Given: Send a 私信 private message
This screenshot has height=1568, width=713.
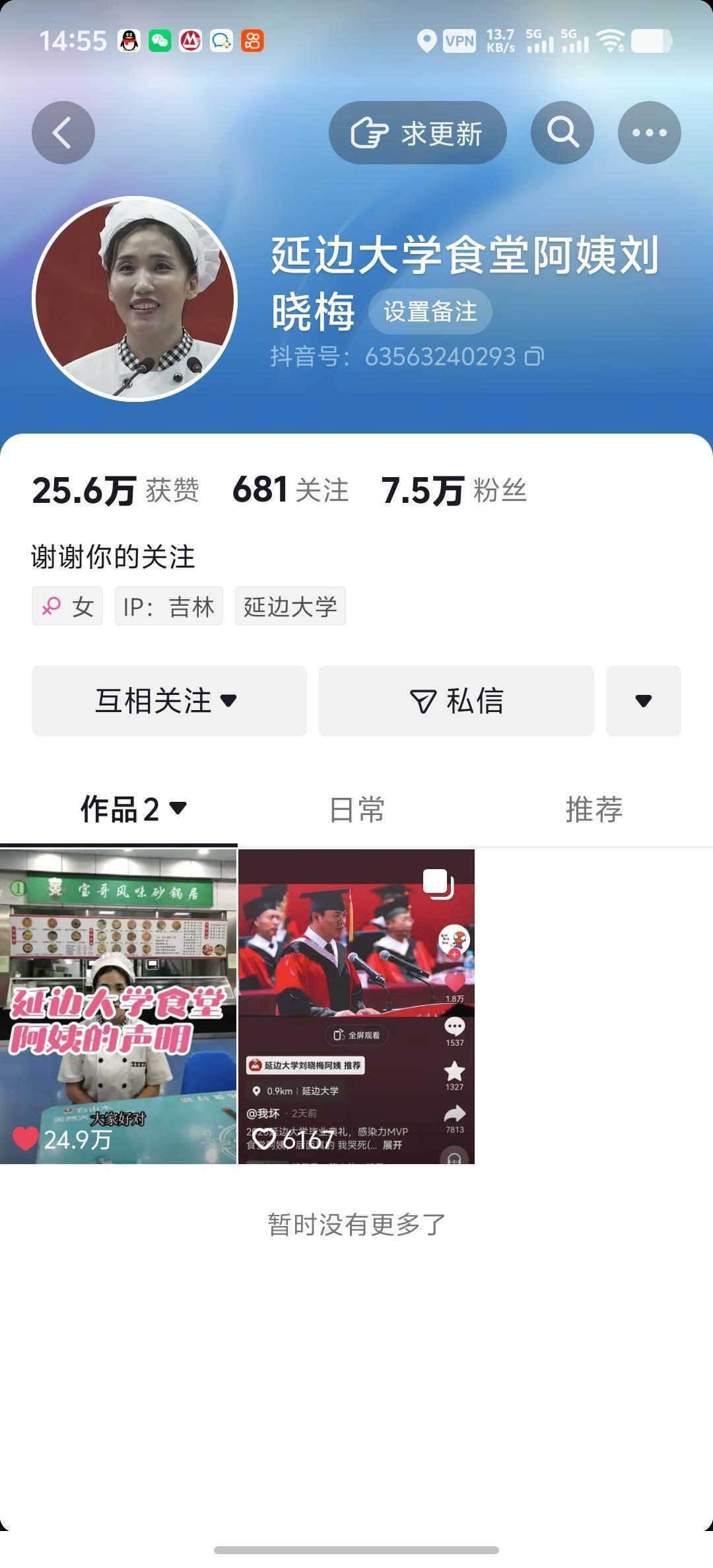Looking at the screenshot, I should (456, 700).
